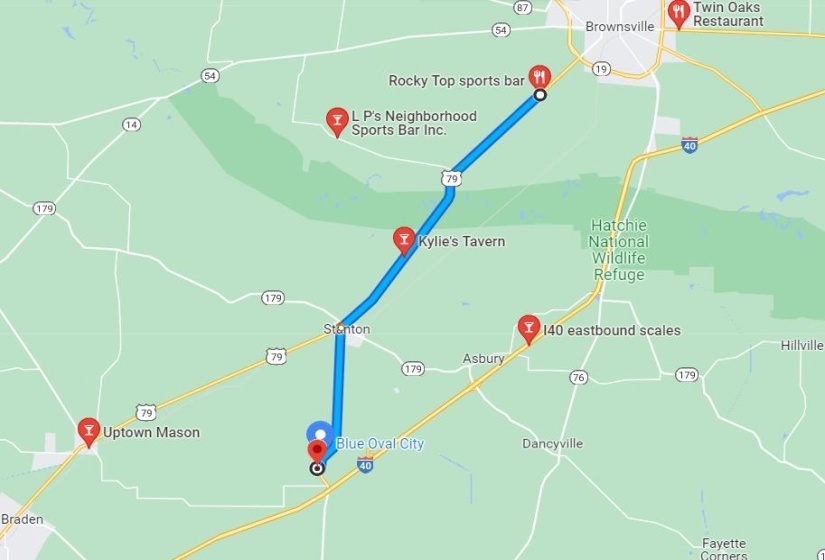Open the Uptown Mason bar marker
The width and height of the screenshot is (825, 560).
pos(88,430)
